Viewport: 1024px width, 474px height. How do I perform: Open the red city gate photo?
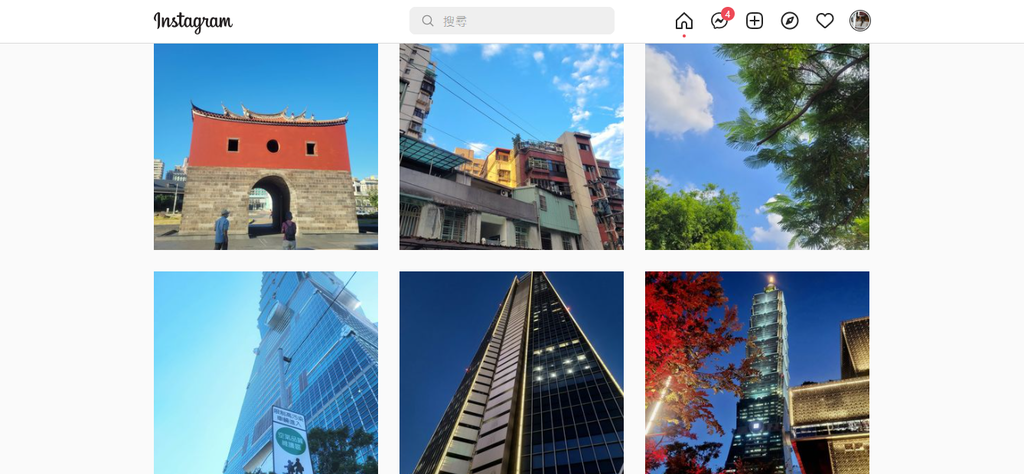point(266,146)
